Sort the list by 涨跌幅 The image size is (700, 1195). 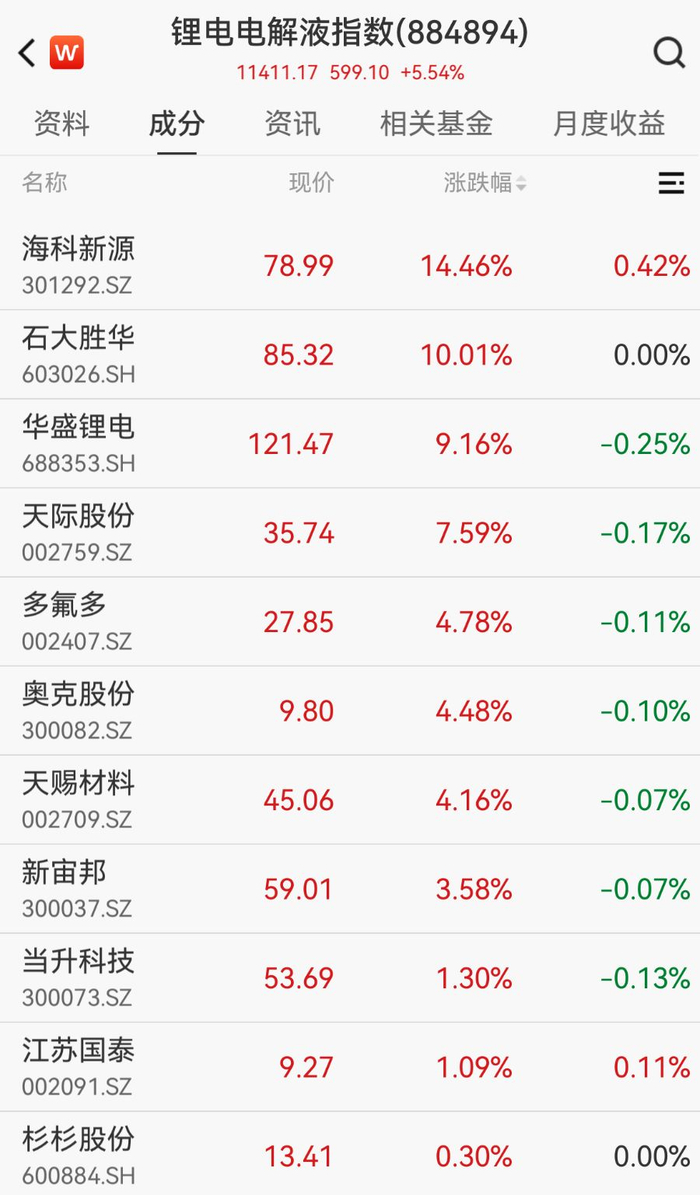485,183
